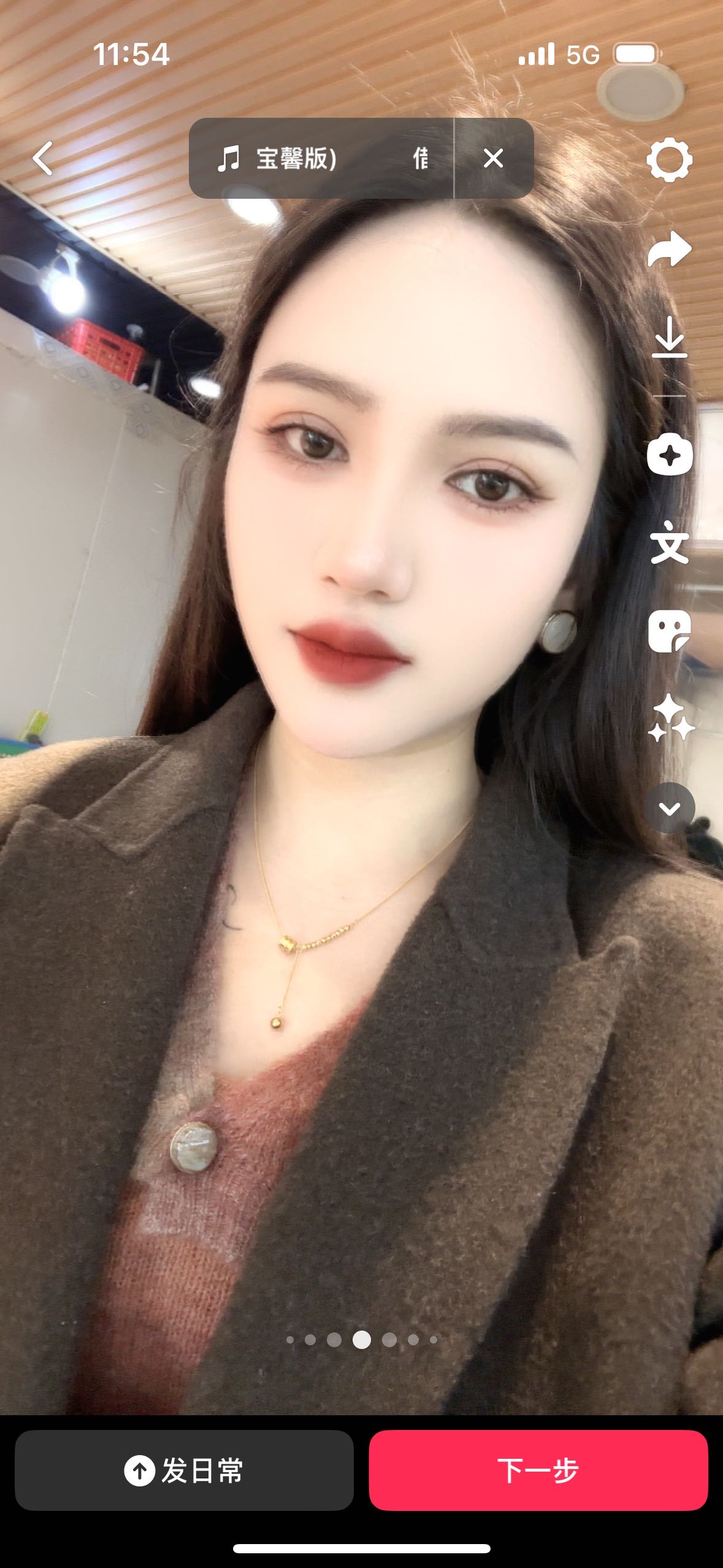Remove the music with the X button
The height and width of the screenshot is (1568, 723).
coord(494,158)
